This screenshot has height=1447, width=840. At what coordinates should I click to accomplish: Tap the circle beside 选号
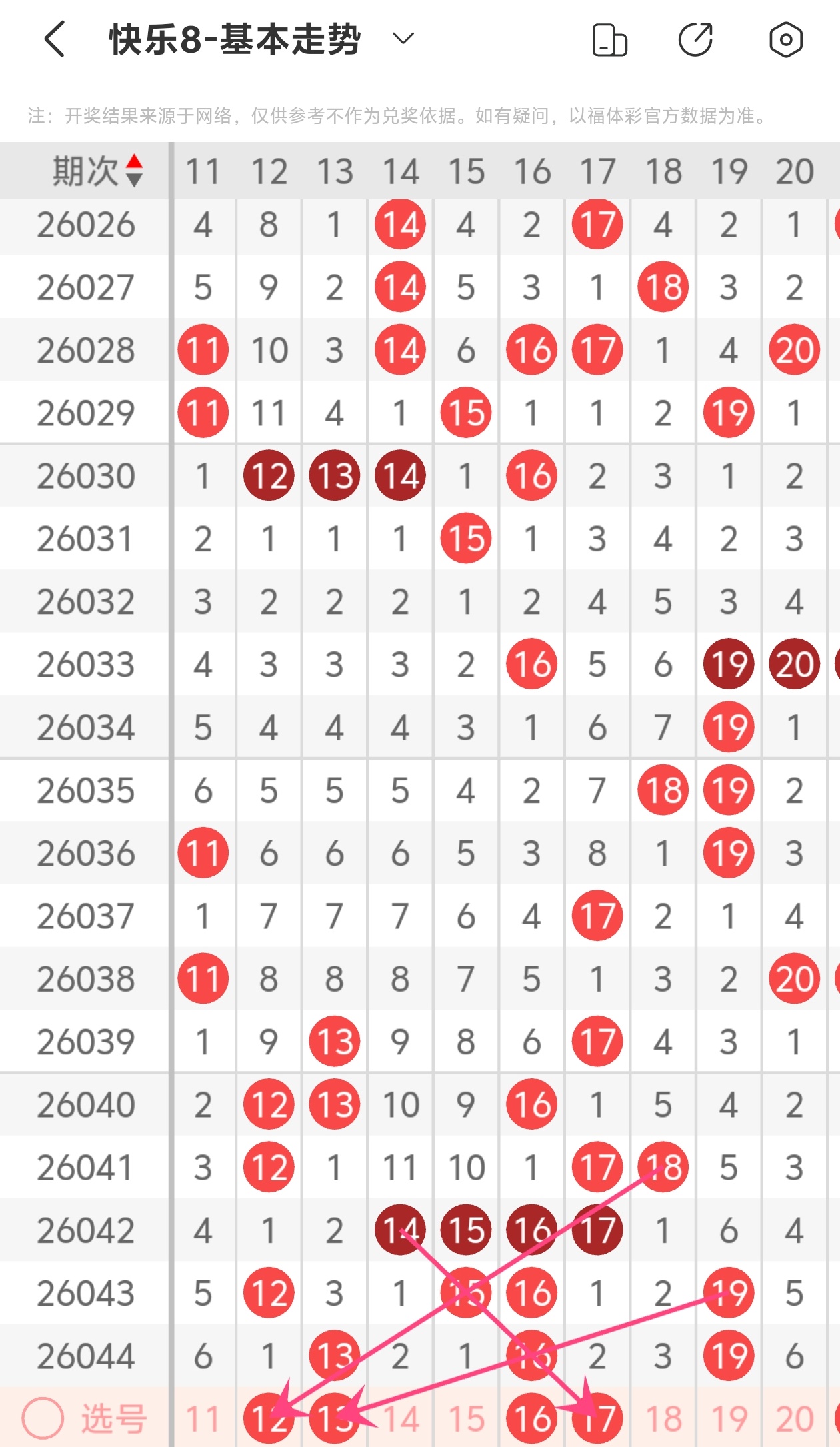[43, 1418]
